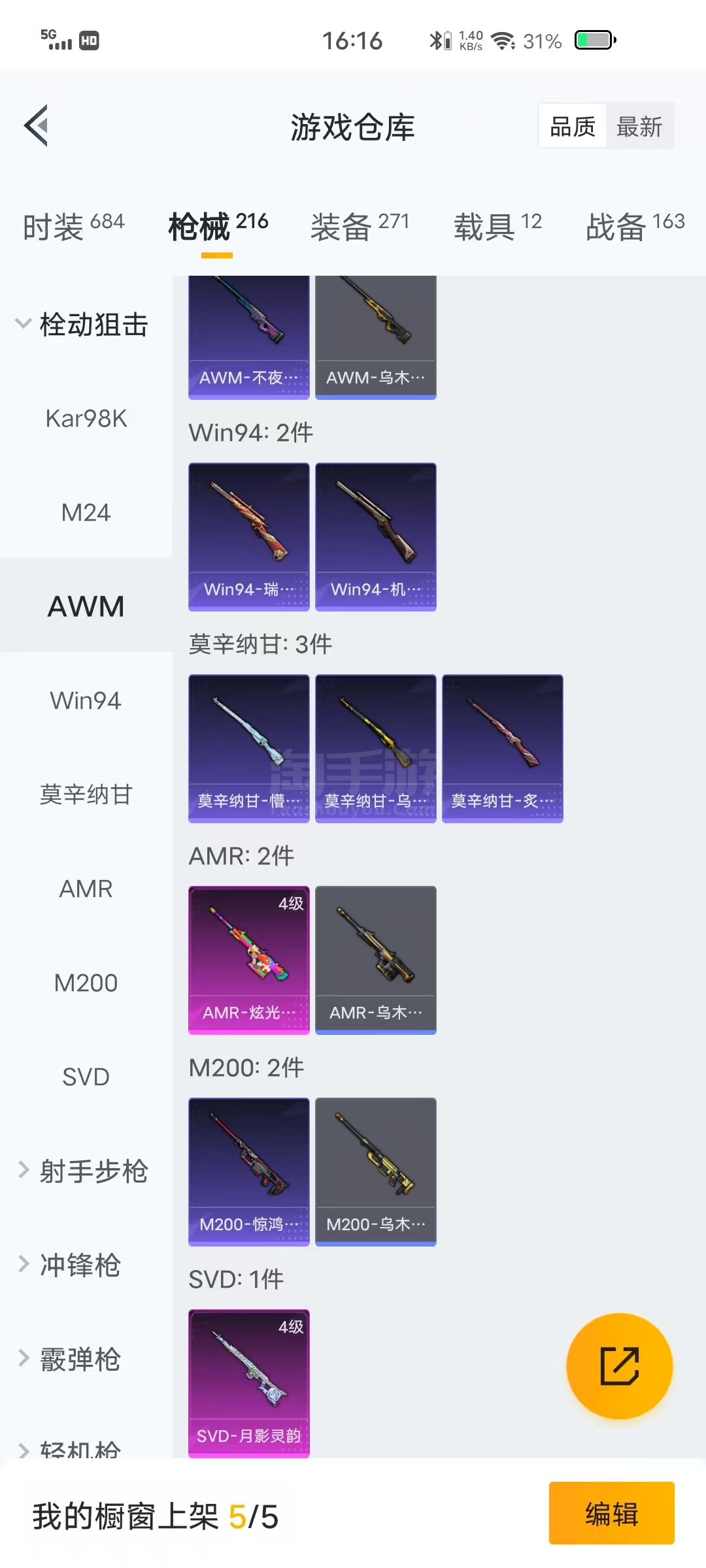Screen dimensions: 706x1568
Task: Tap the orange share floating button
Action: (619, 1366)
